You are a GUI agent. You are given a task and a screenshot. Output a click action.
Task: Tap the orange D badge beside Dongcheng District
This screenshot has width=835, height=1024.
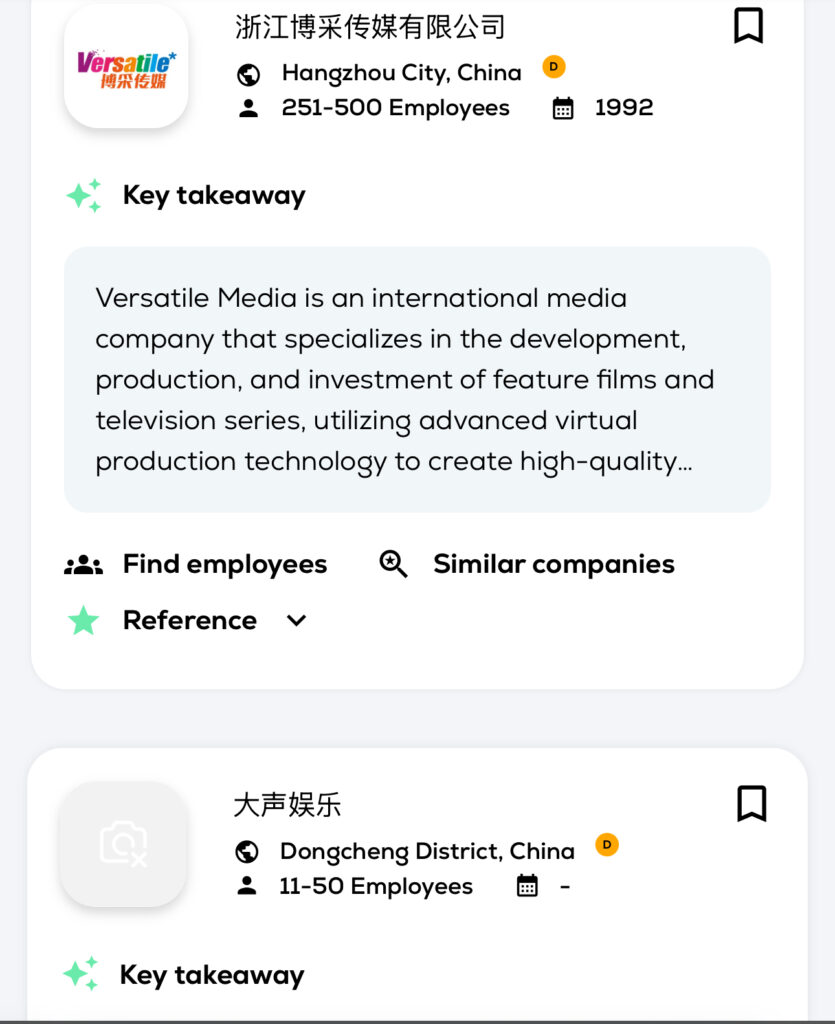point(607,845)
